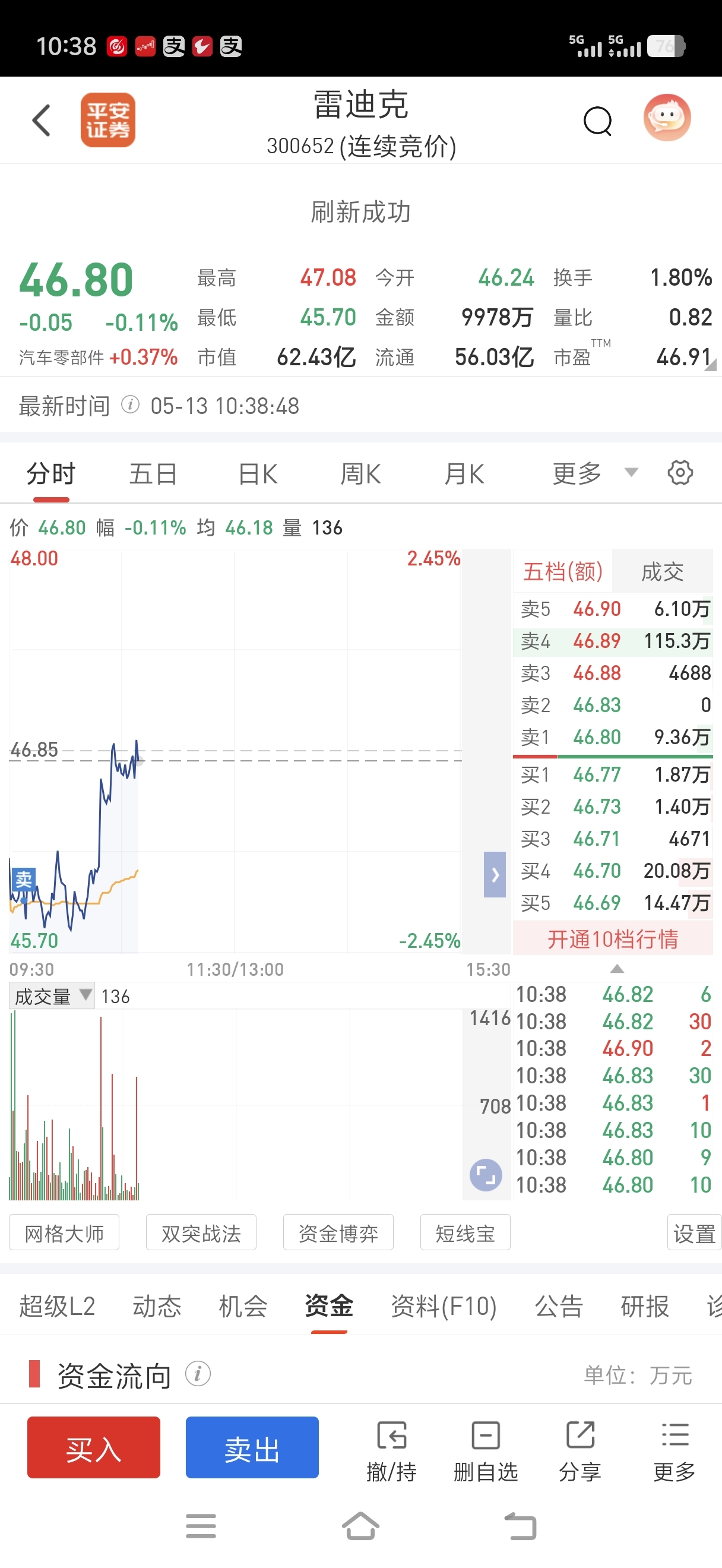Switch order book to 成交 tab

point(662,571)
